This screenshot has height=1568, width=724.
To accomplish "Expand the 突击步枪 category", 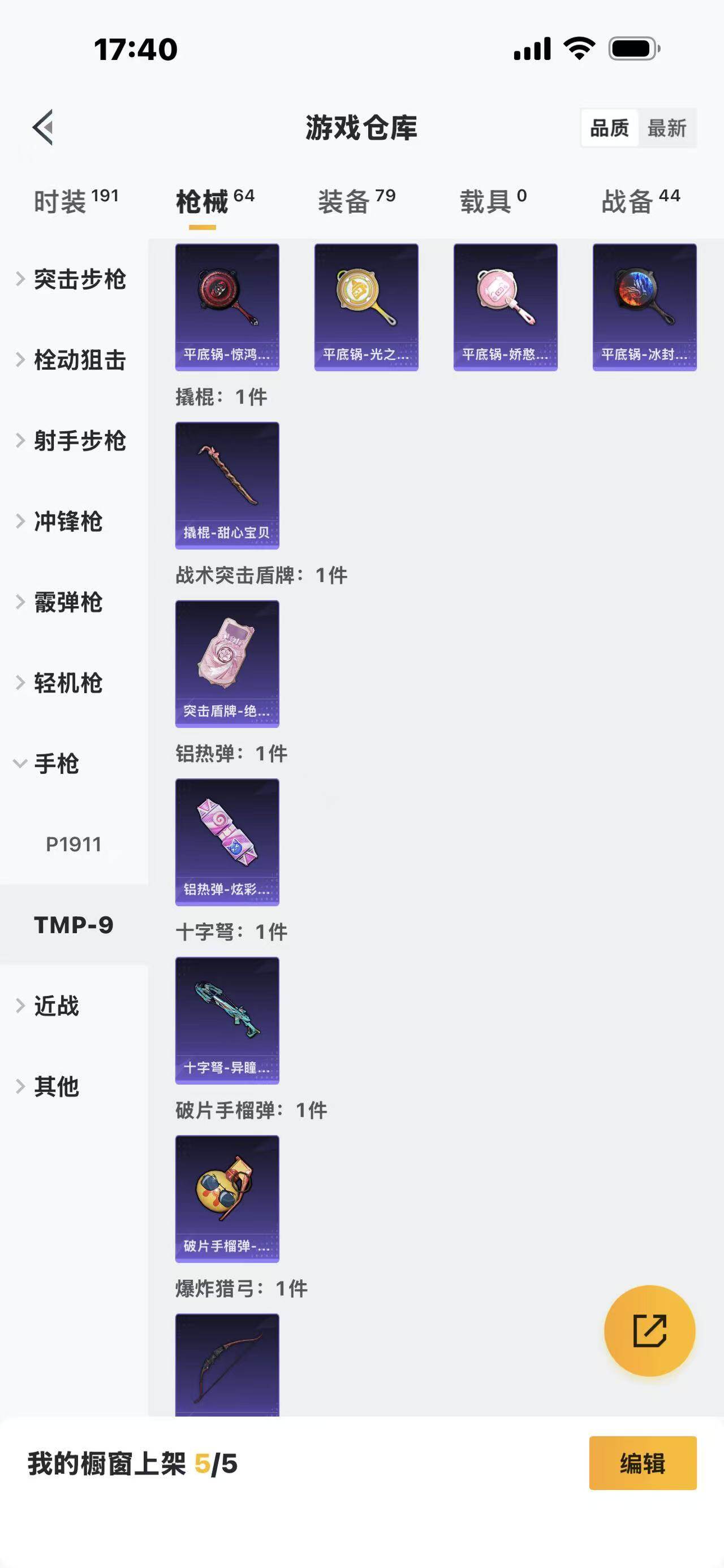I will point(73,279).
